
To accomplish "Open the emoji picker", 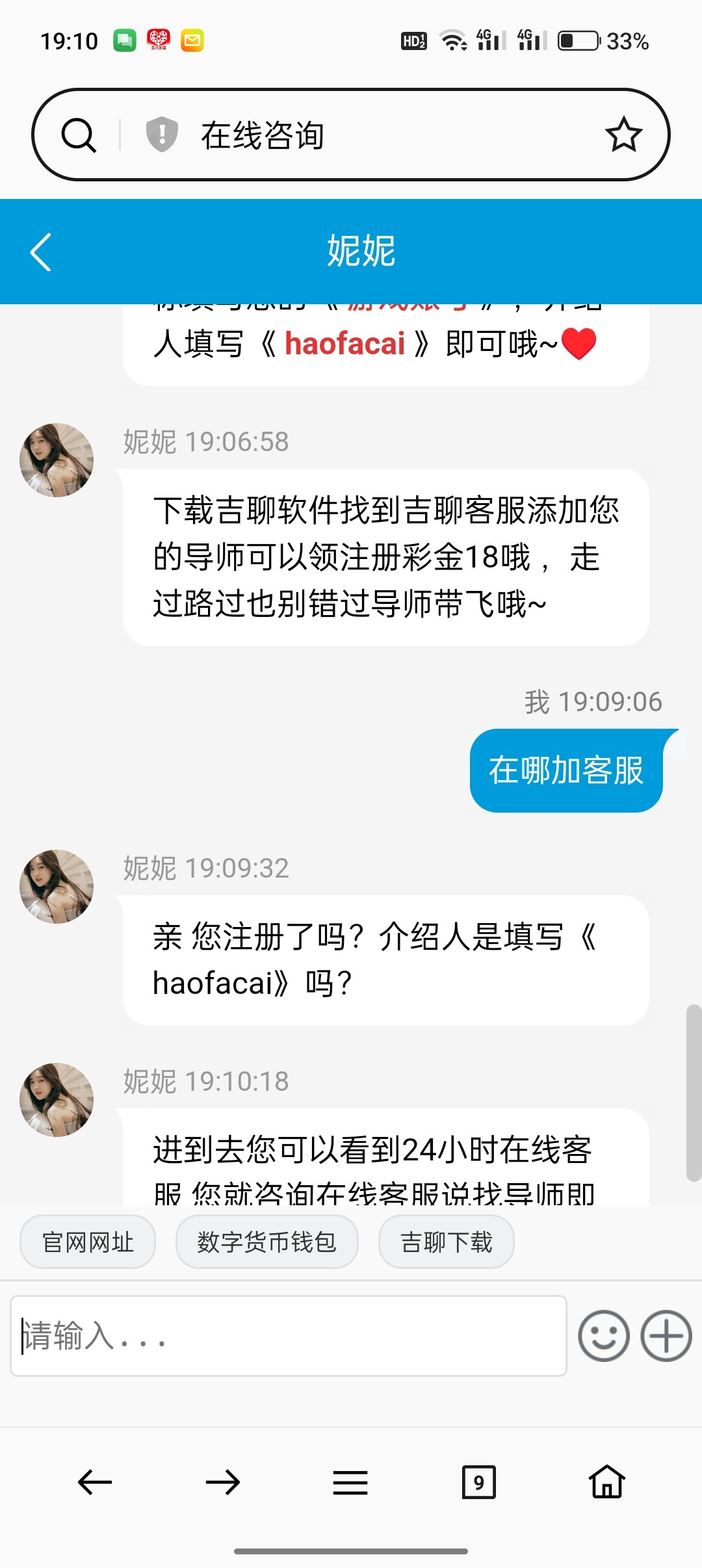I will coord(604,1336).
